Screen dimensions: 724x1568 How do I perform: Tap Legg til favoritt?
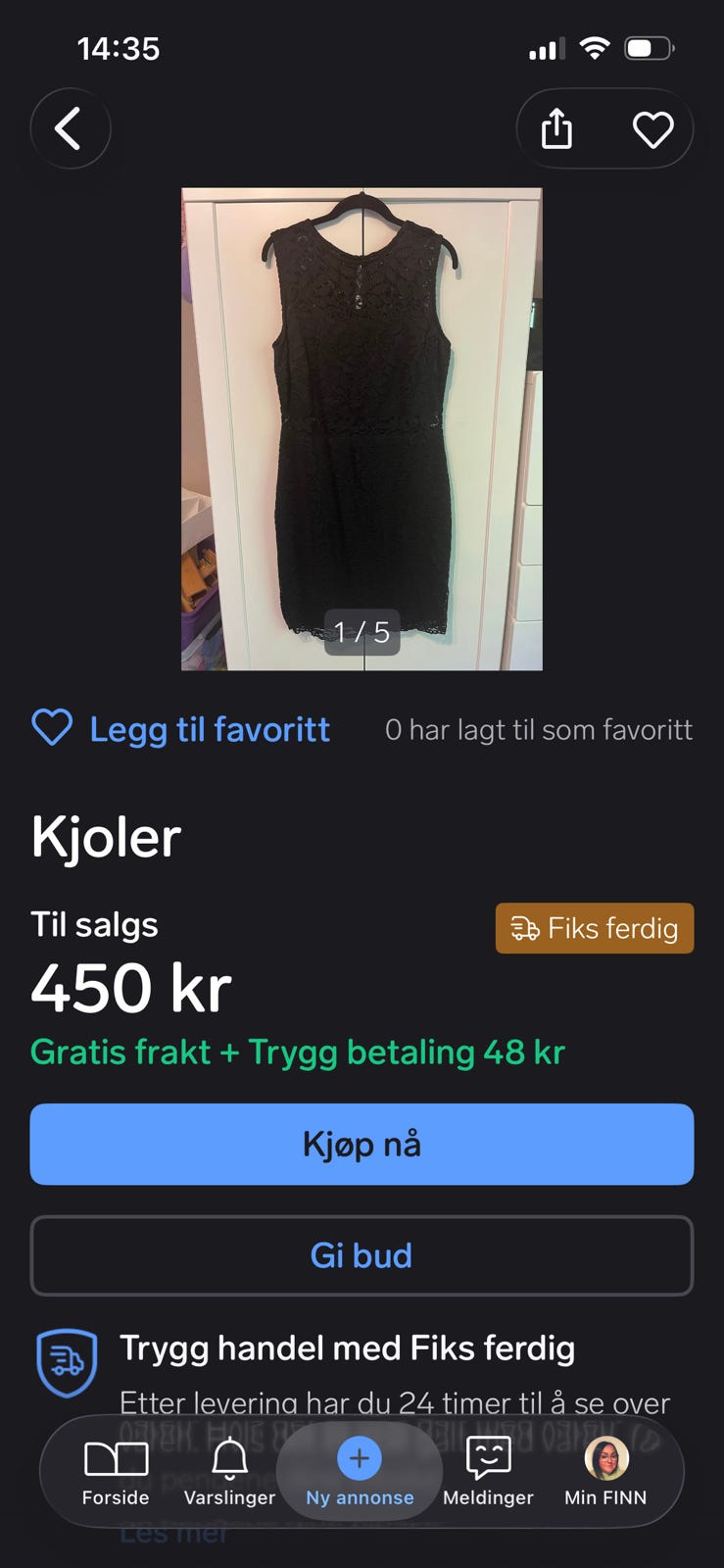click(x=181, y=729)
